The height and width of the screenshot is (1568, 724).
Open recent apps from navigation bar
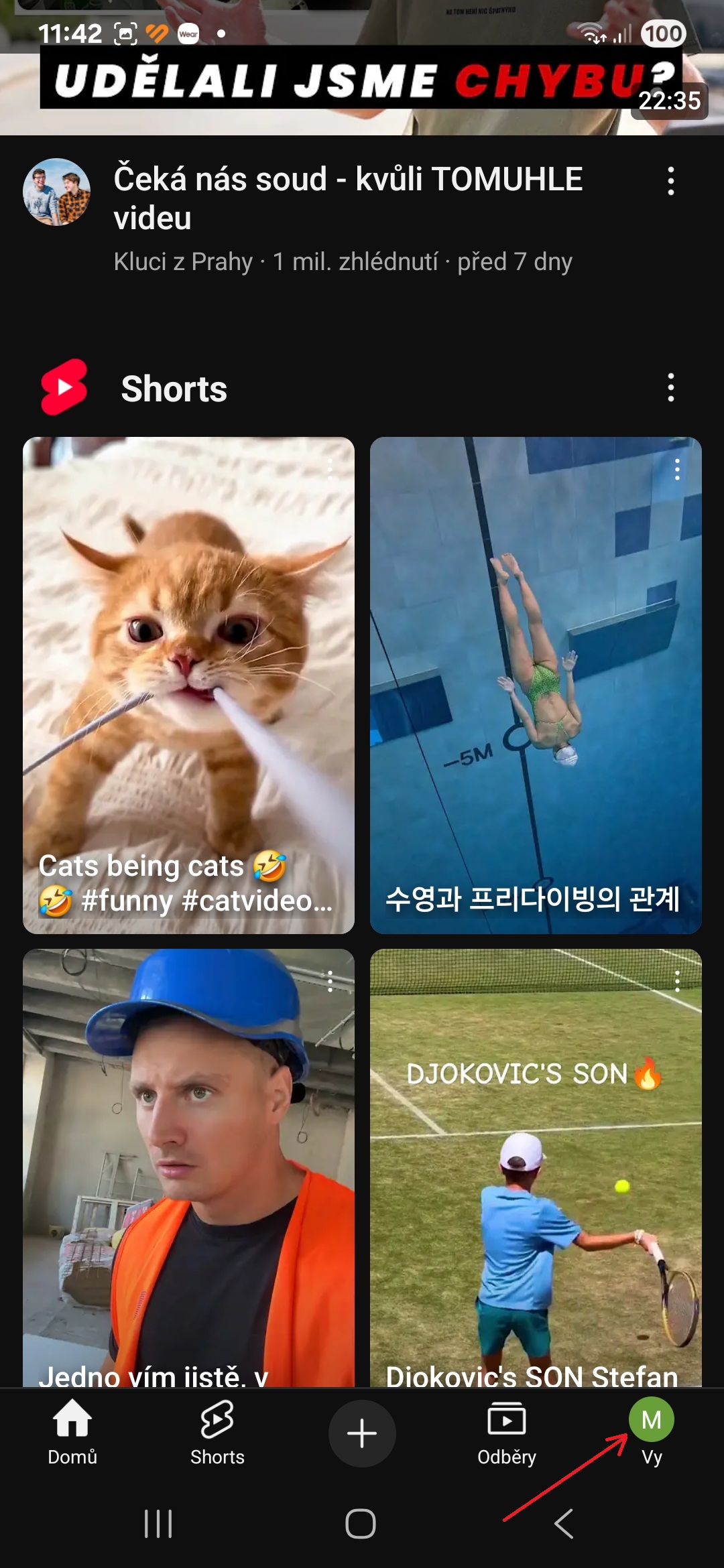click(159, 1523)
